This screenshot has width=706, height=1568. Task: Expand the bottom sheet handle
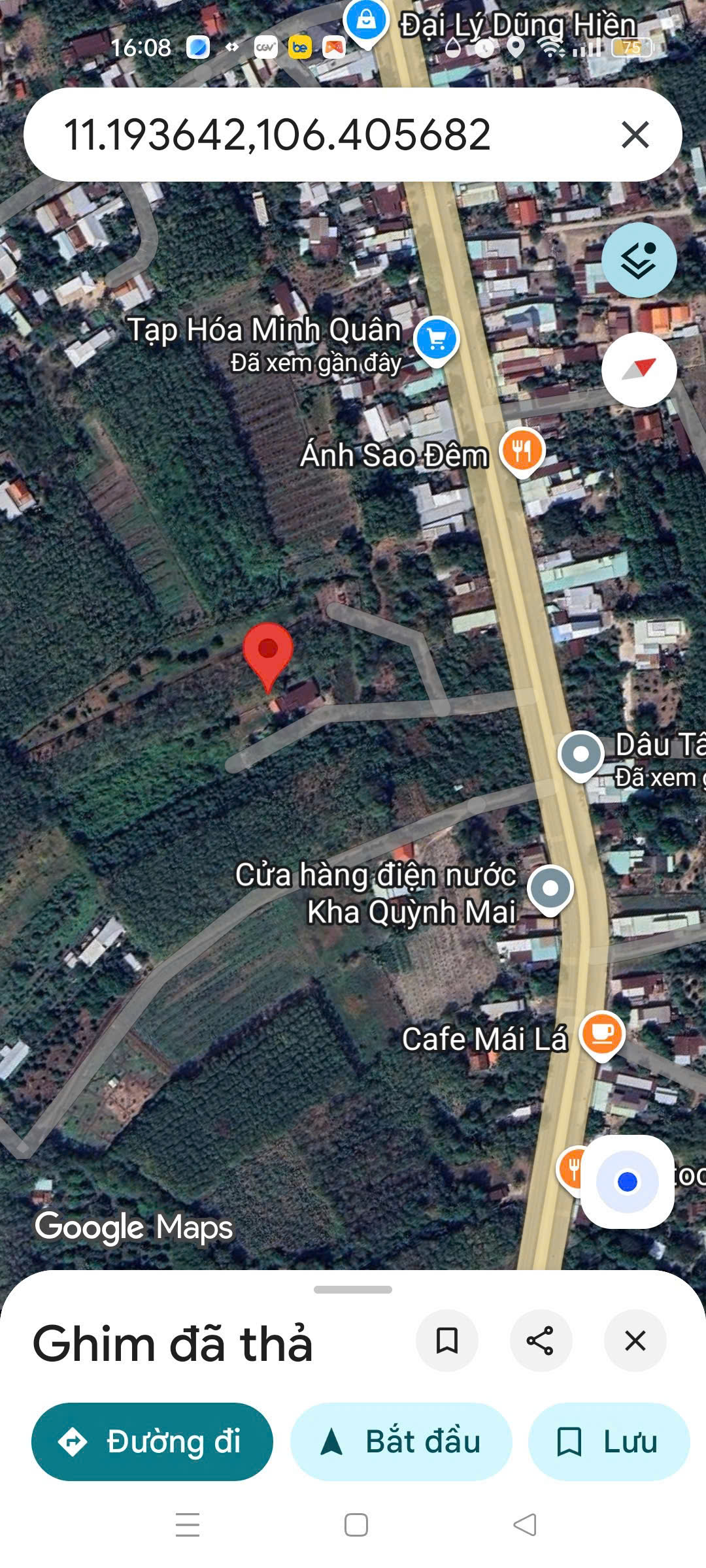click(353, 1290)
